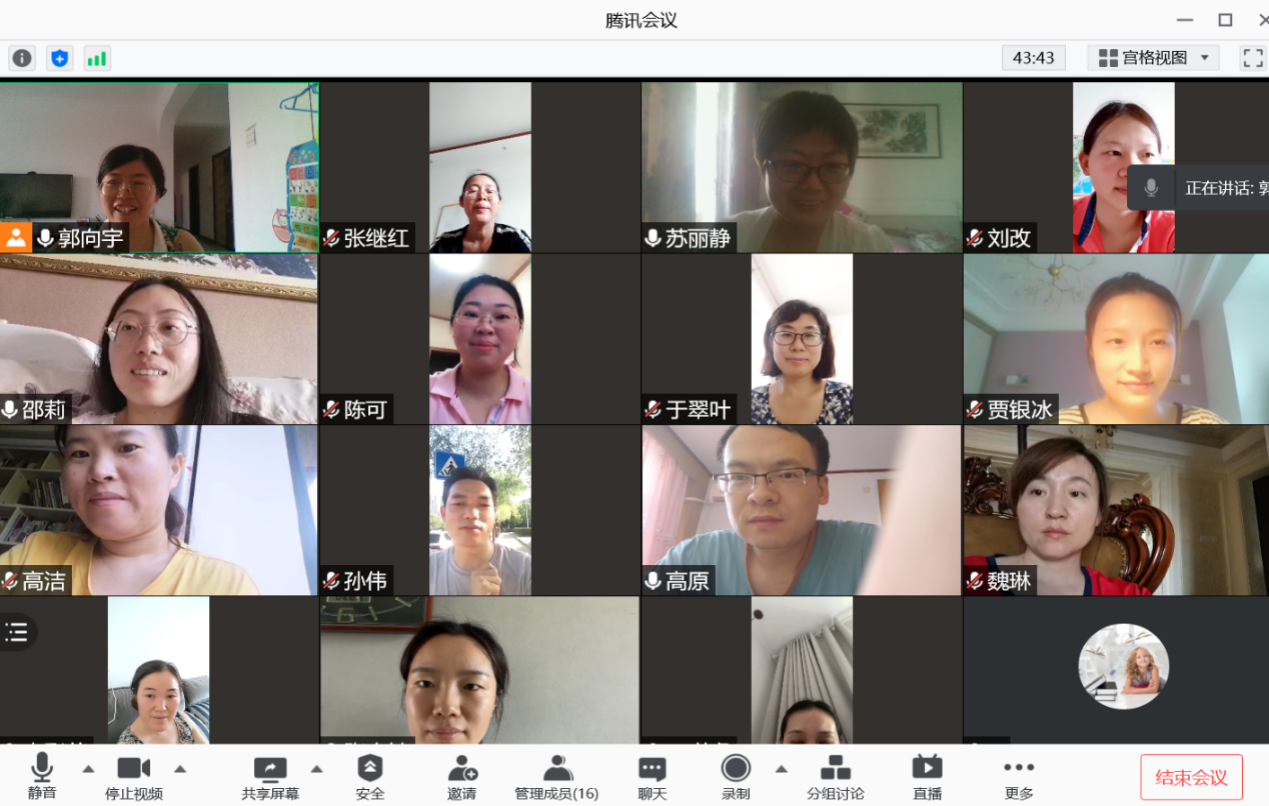Open the floating list menu icon
This screenshot has height=806, width=1269.
point(17,631)
